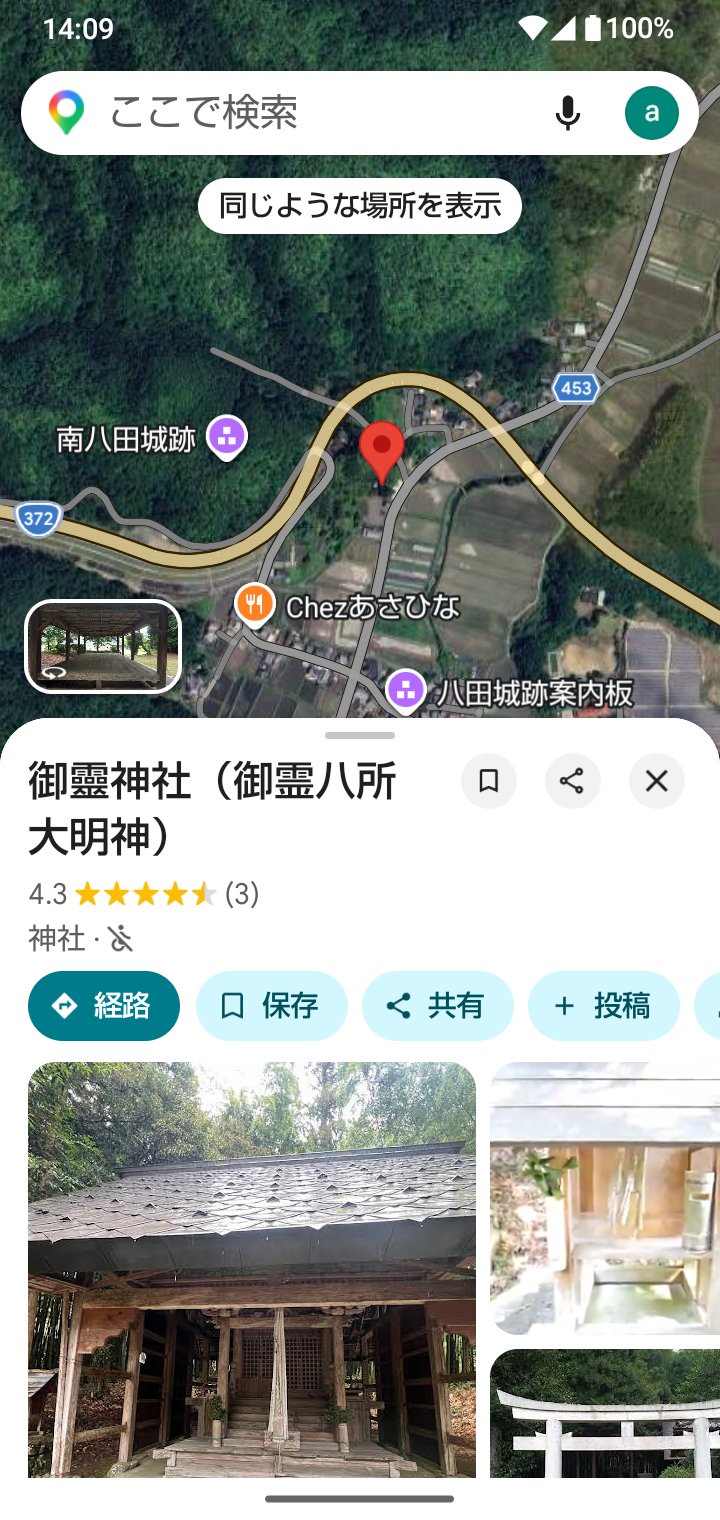Tap the red shrine location pin
The height and width of the screenshot is (1520, 720).
coord(381,449)
